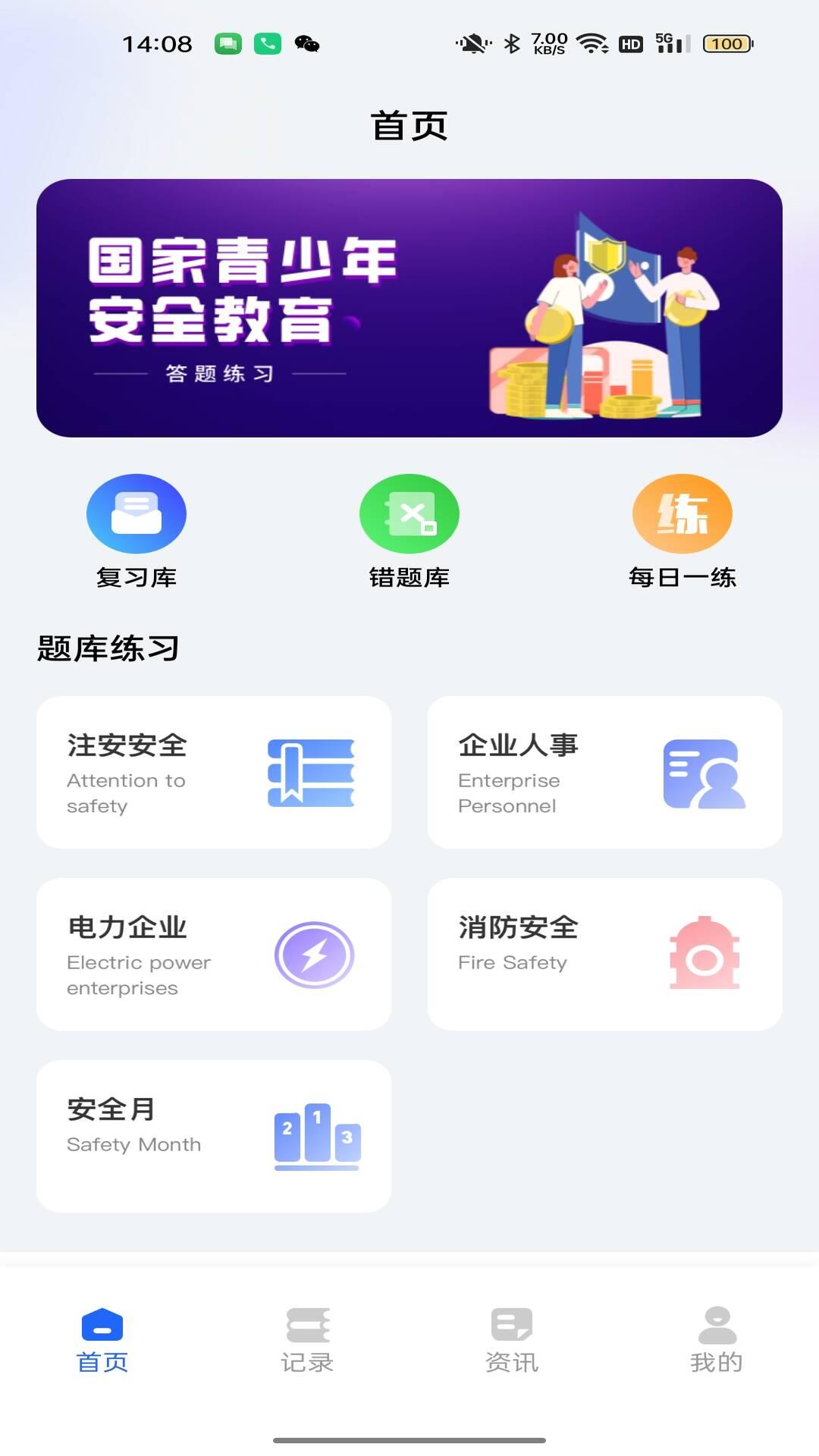Select the 每日一练 daily practice icon

point(681,513)
